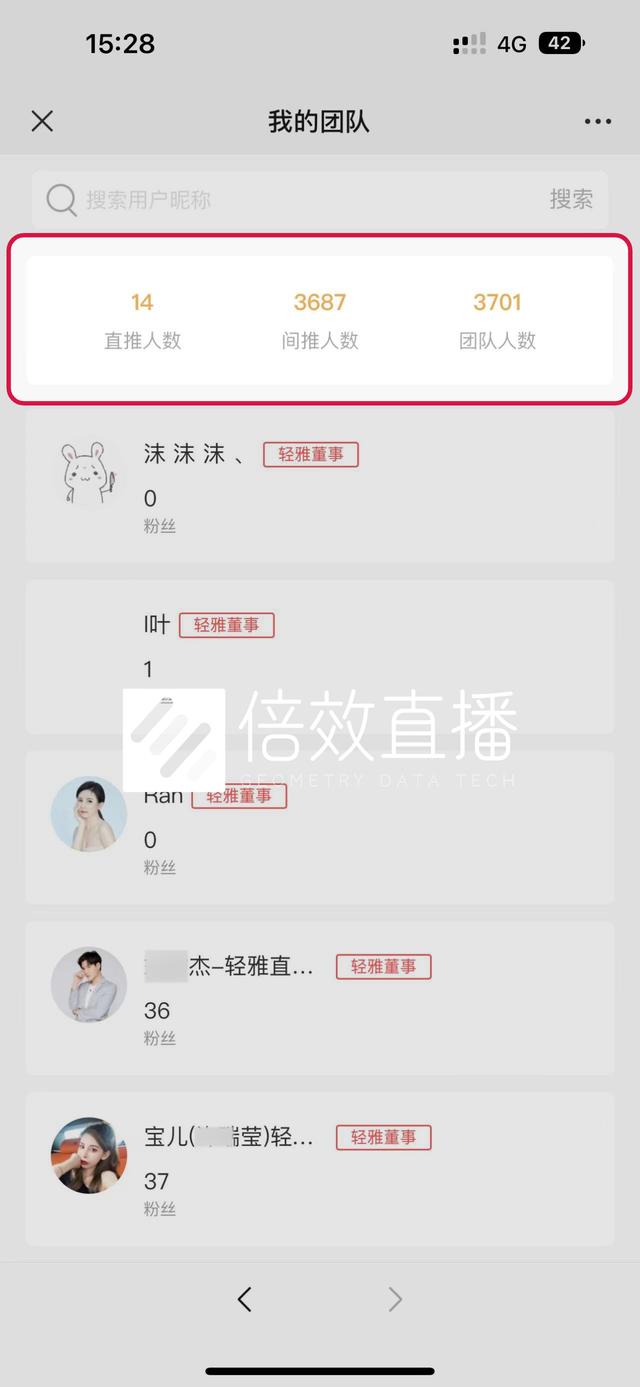Open the member with 36 粉丝

click(x=320, y=998)
